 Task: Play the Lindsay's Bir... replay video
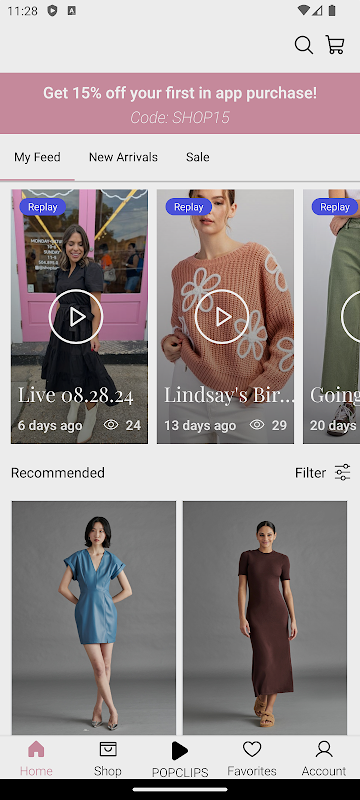(222, 317)
